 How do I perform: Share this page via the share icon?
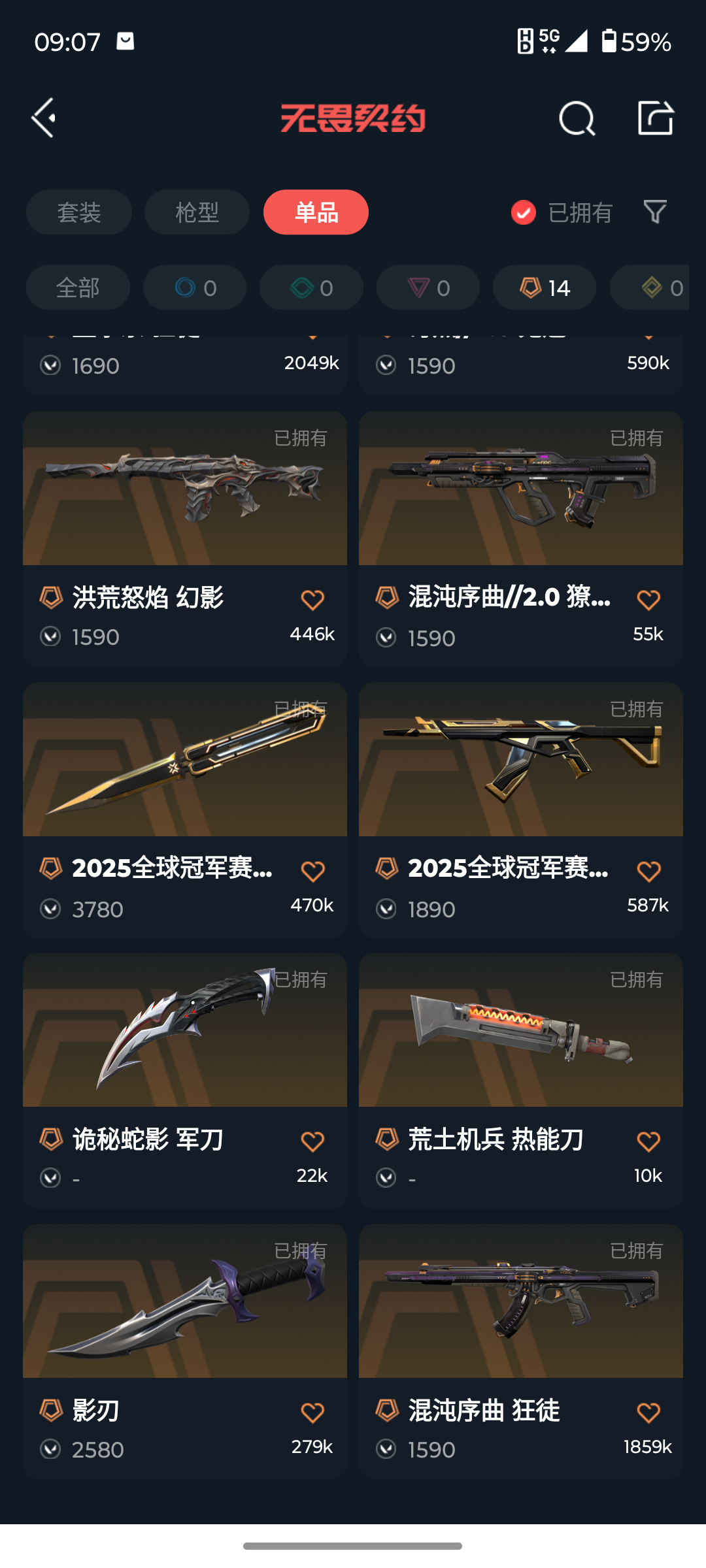pyautogui.click(x=655, y=118)
